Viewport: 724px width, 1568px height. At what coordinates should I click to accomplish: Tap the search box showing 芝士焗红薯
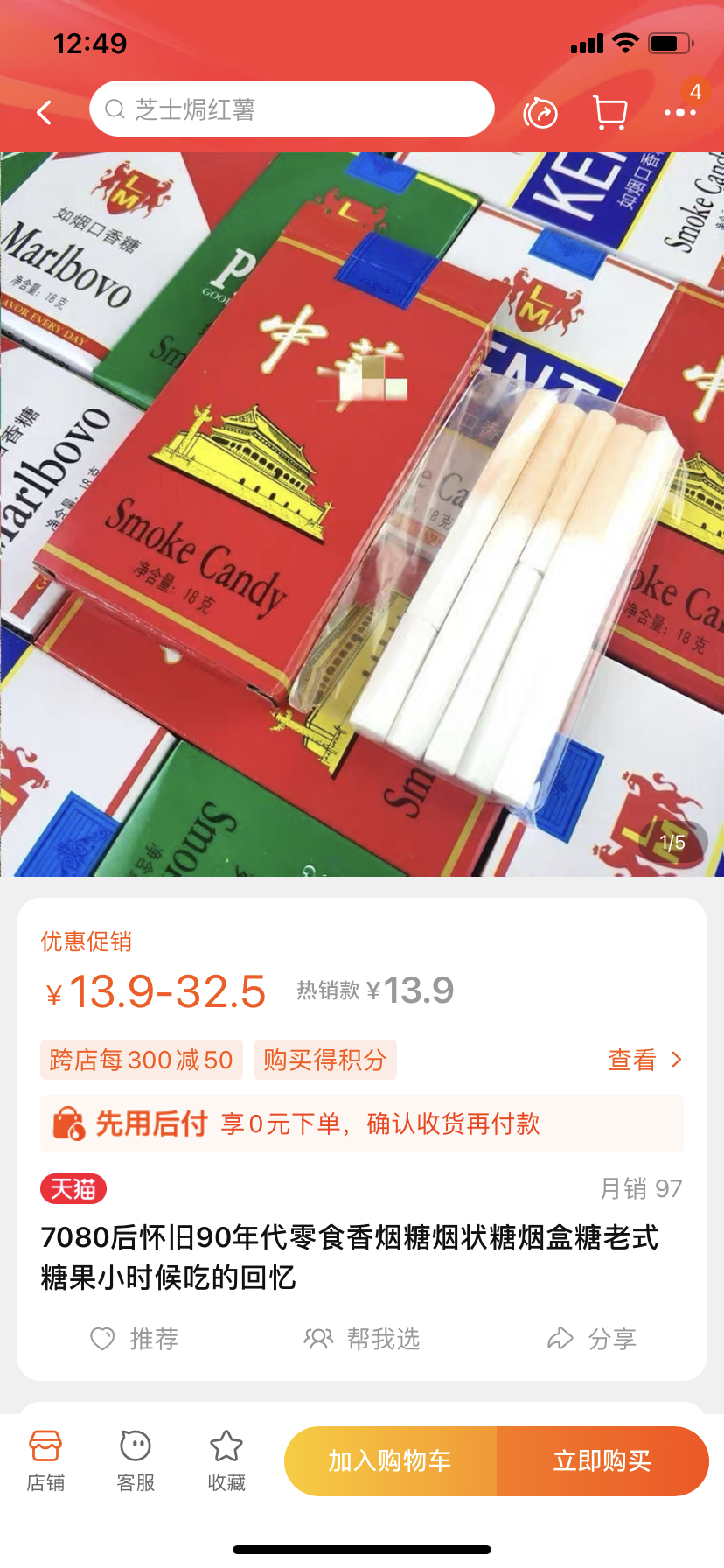coord(291,109)
